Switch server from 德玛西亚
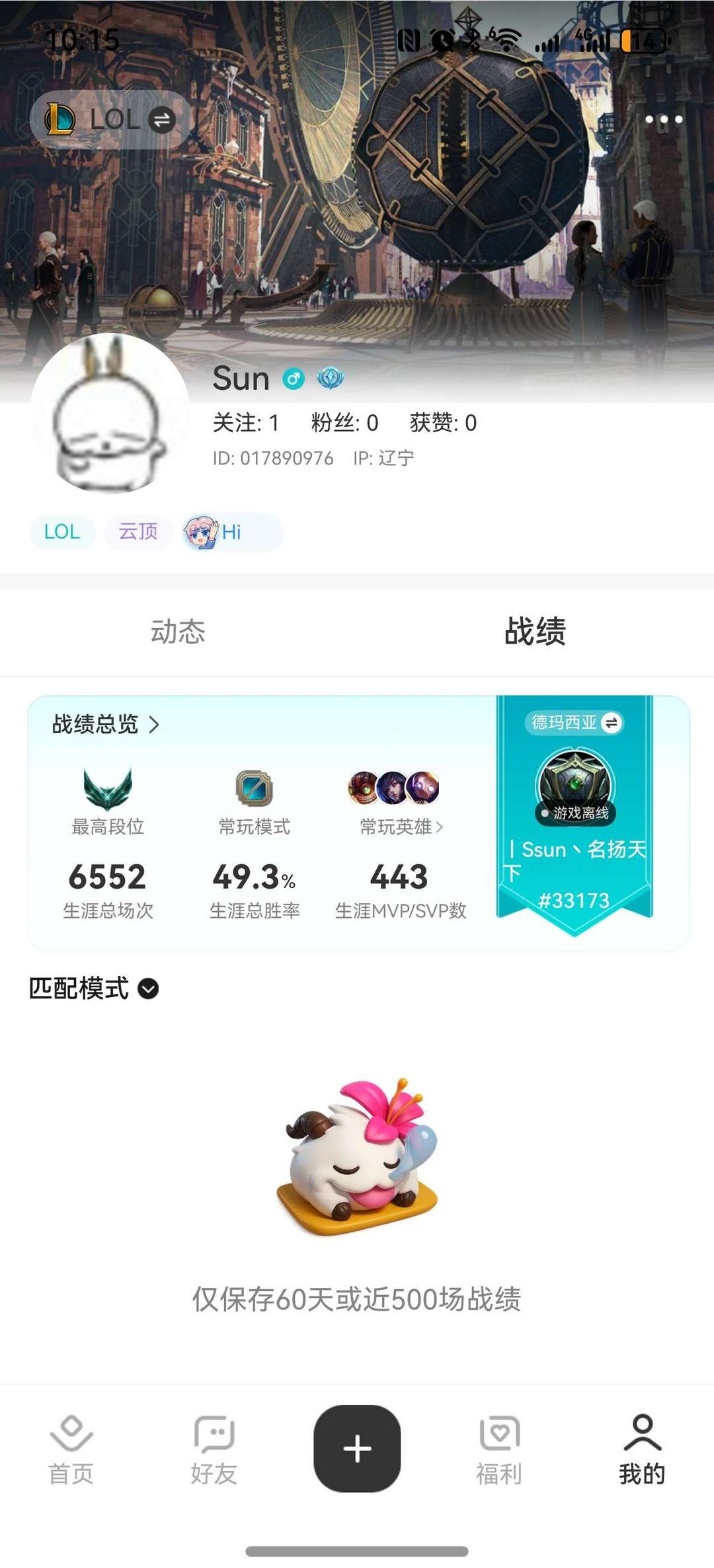The height and width of the screenshot is (1568, 714). [x=575, y=723]
